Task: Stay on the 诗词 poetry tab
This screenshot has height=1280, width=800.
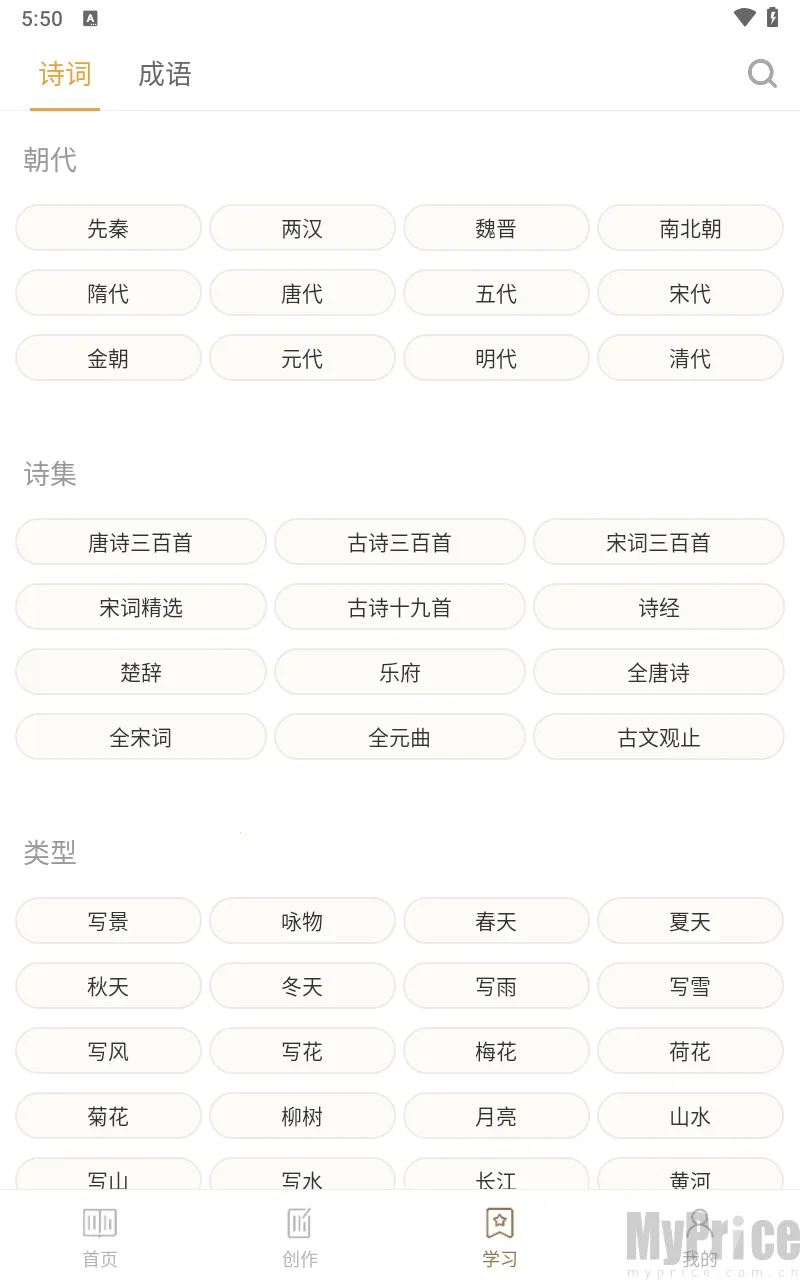Action: (x=64, y=74)
